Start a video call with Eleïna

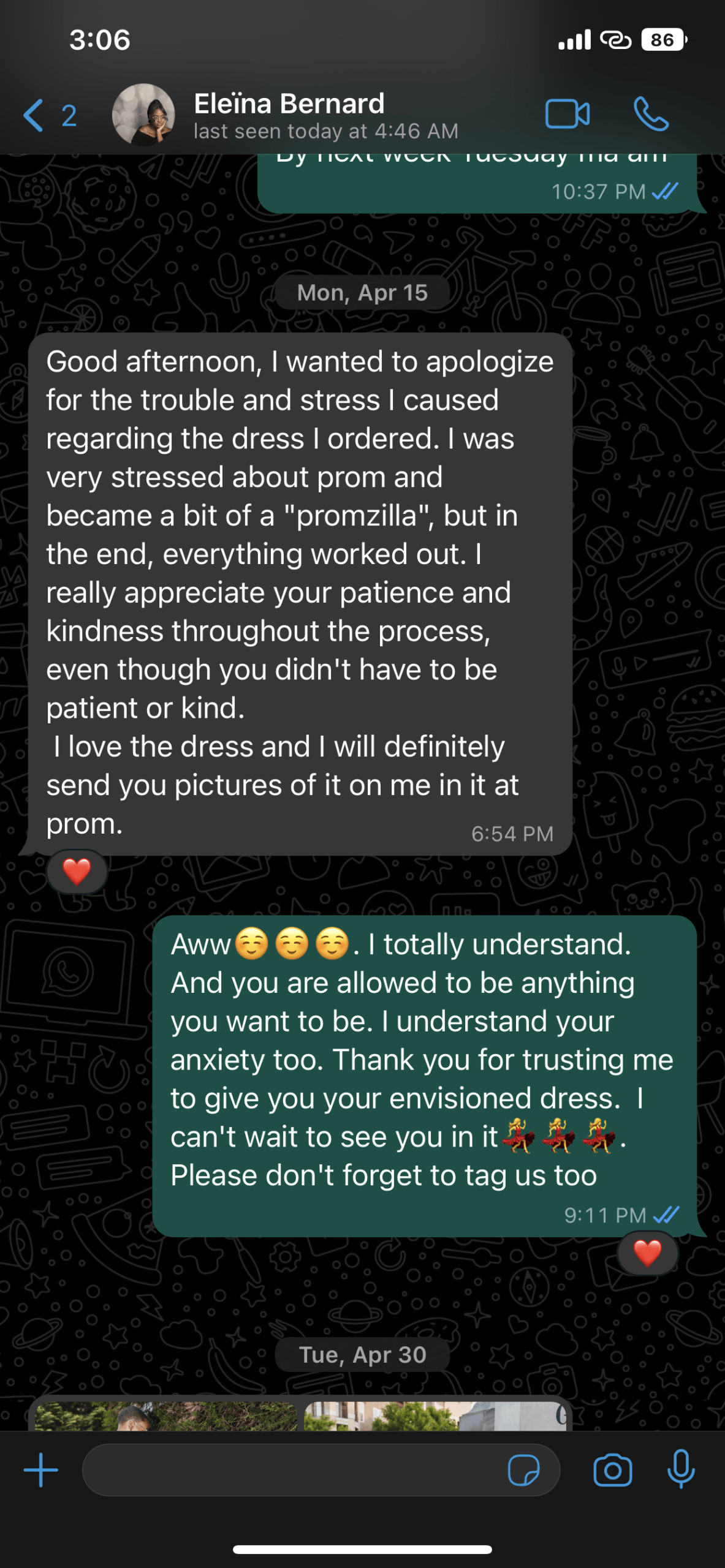coord(567,114)
